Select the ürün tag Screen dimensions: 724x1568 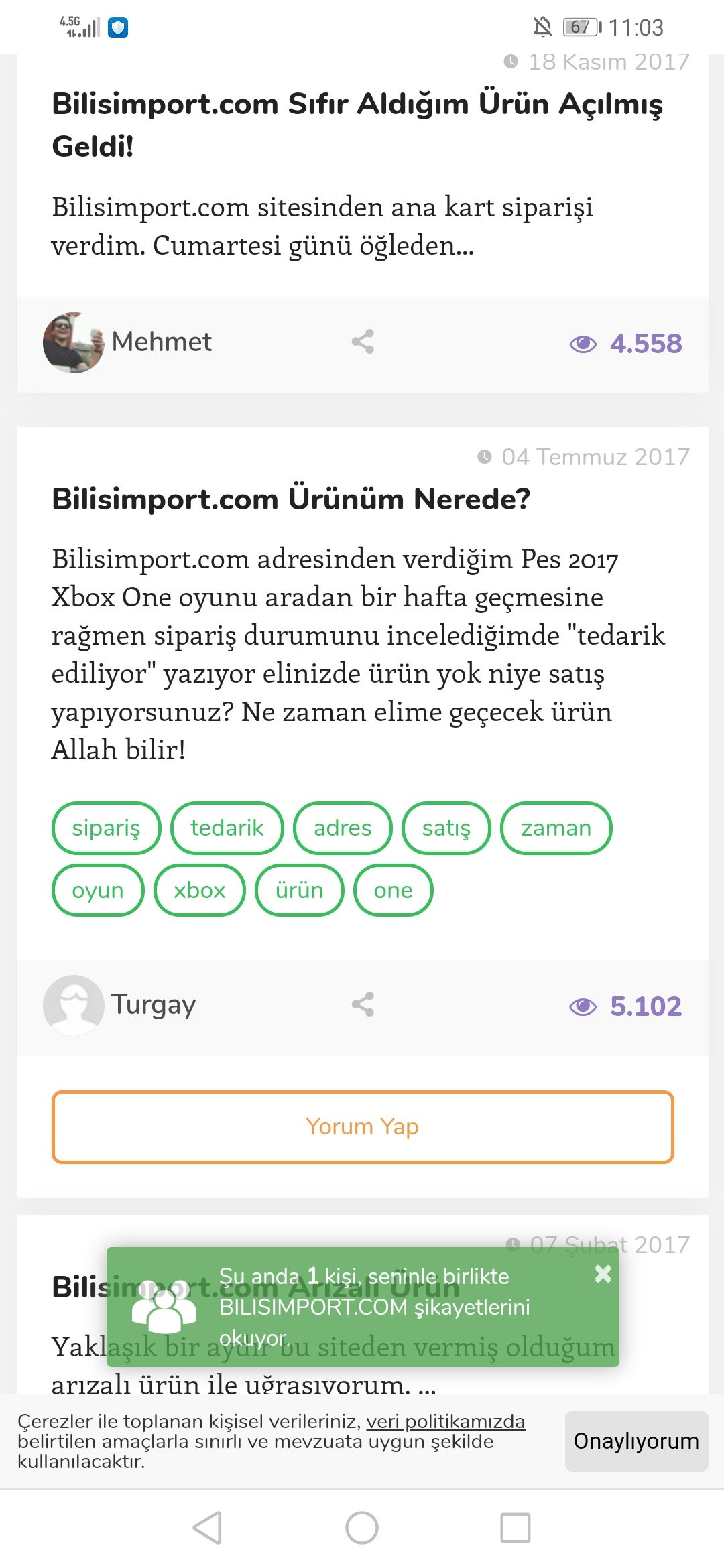(299, 891)
